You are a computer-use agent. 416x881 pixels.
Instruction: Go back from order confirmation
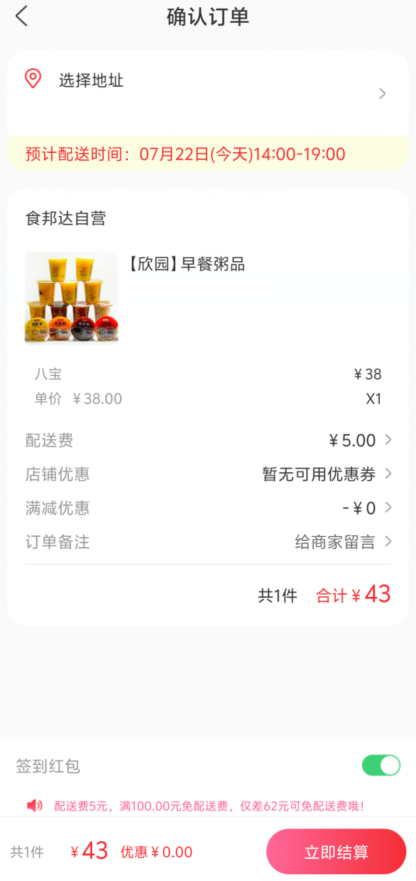click(21, 17)
